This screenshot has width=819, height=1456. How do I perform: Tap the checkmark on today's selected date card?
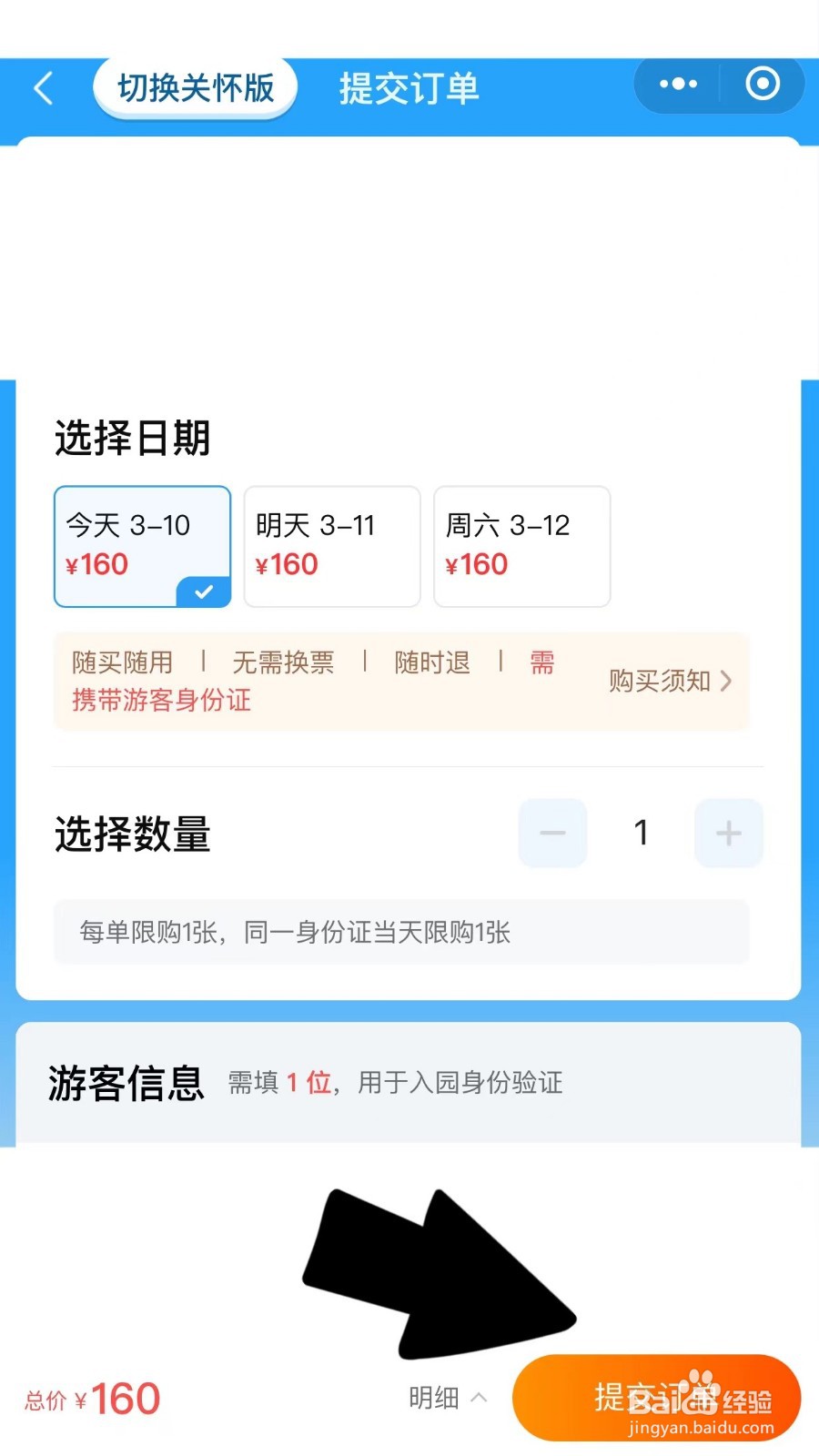(x=204, y=592)
